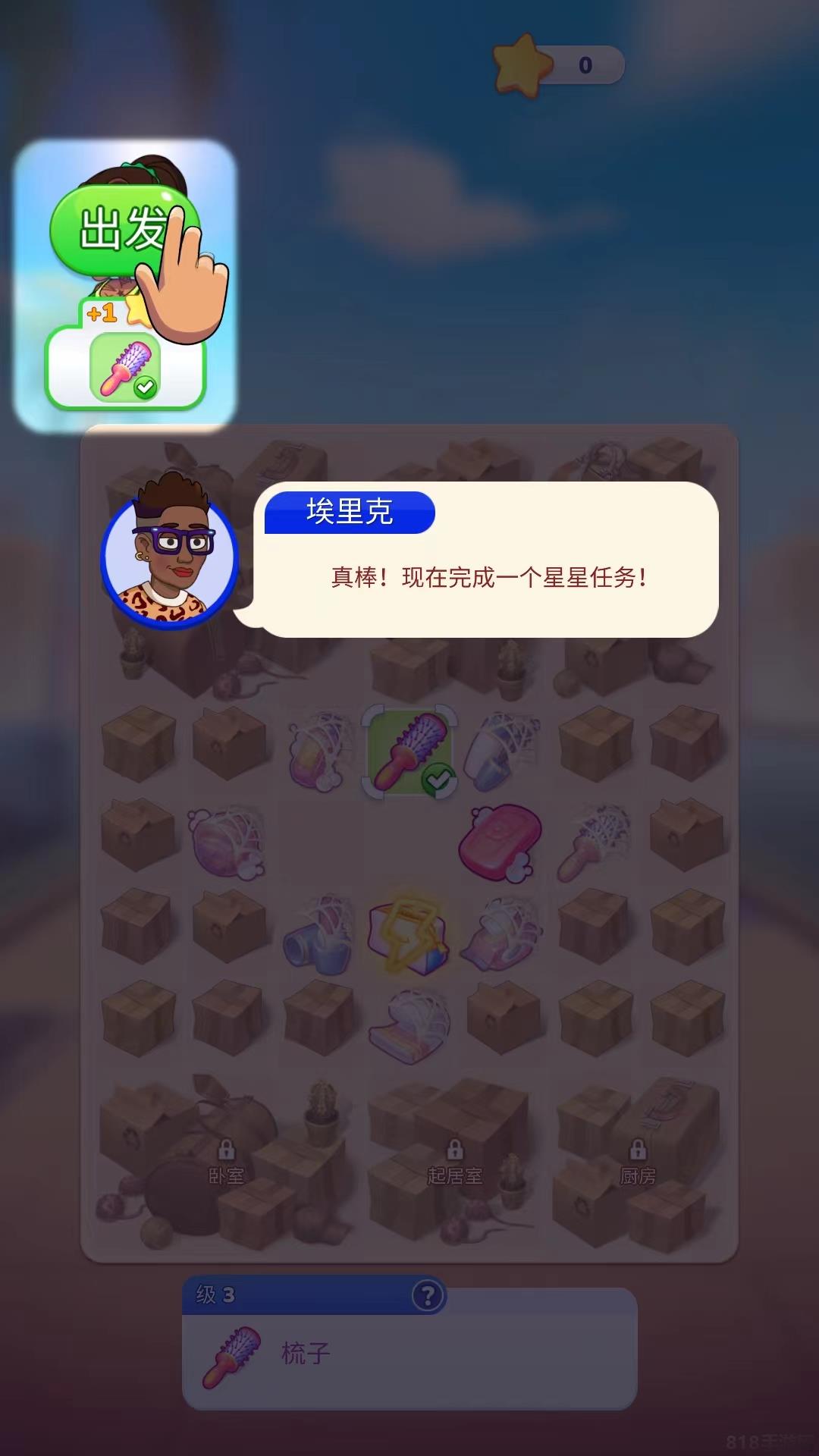
Task: Tap the glowing lightning energy bag
Action: pyautogui.click(x=408, y=934)
